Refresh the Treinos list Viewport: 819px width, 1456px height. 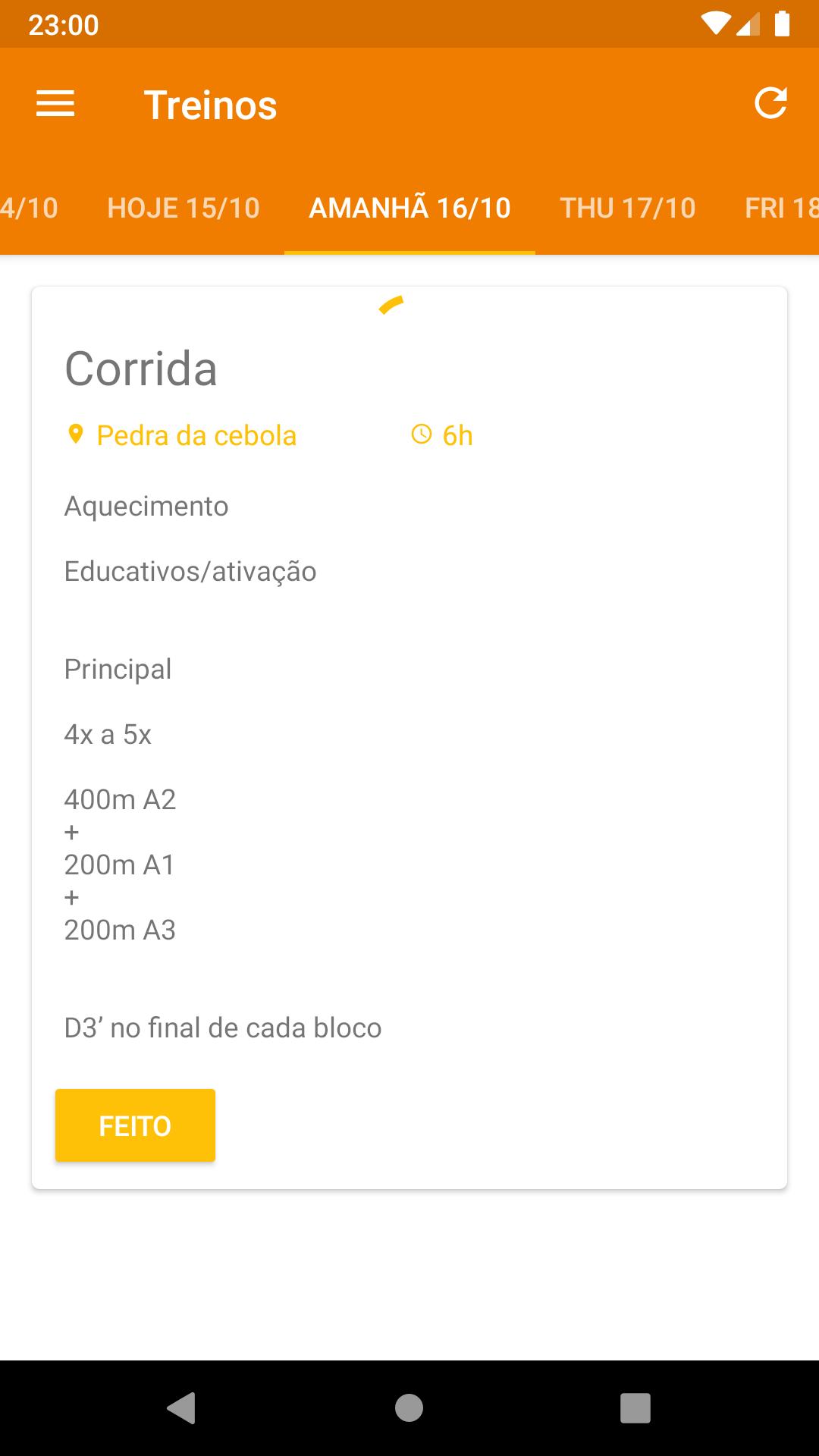coord(770,104)
